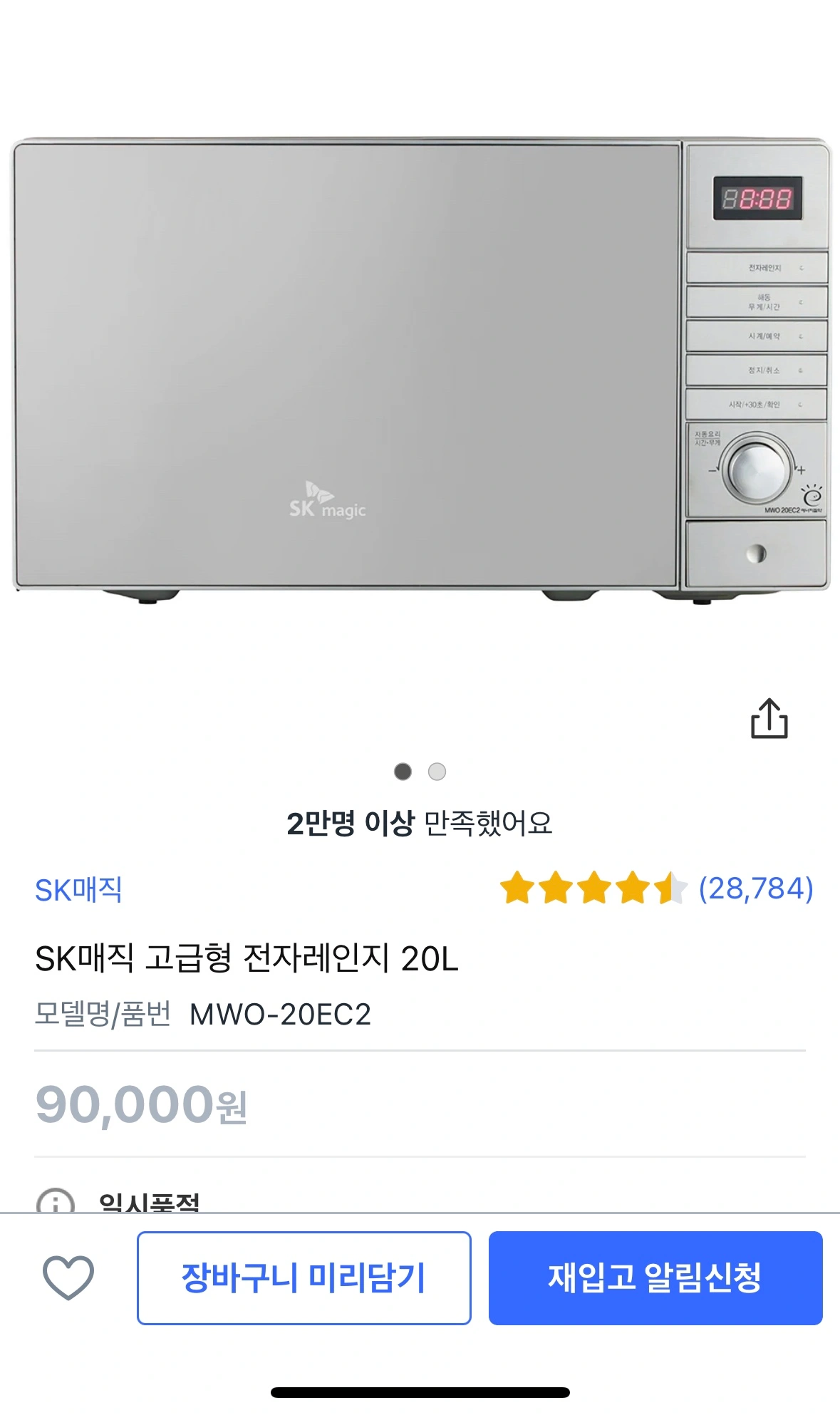Open the SK매직 brand link
Image resolution: width=840 pixels, height=1415 pixels.
point(79,890)
